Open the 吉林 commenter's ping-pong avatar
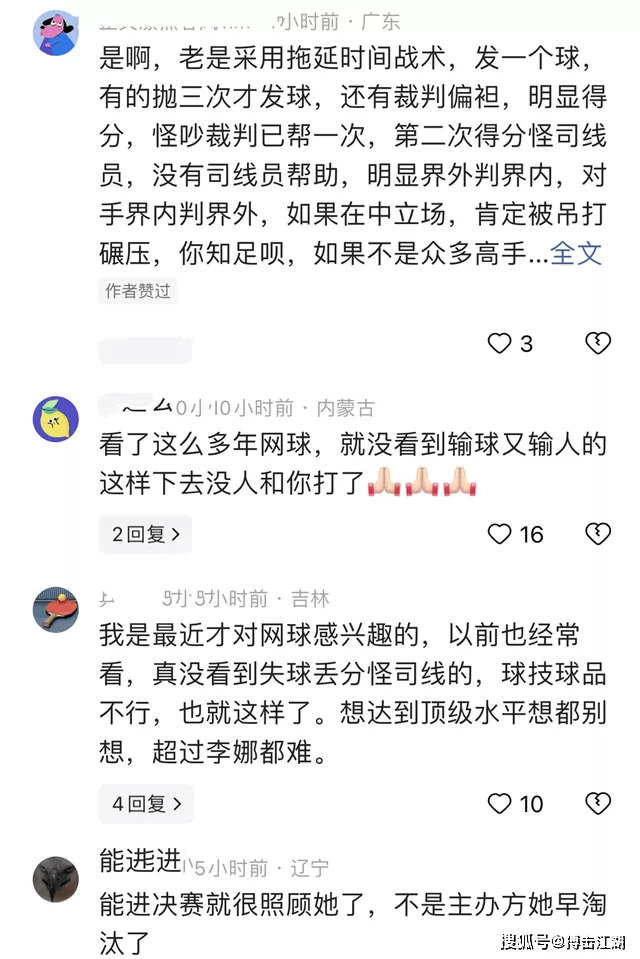The image size is (640, 959). pos(56,610)
